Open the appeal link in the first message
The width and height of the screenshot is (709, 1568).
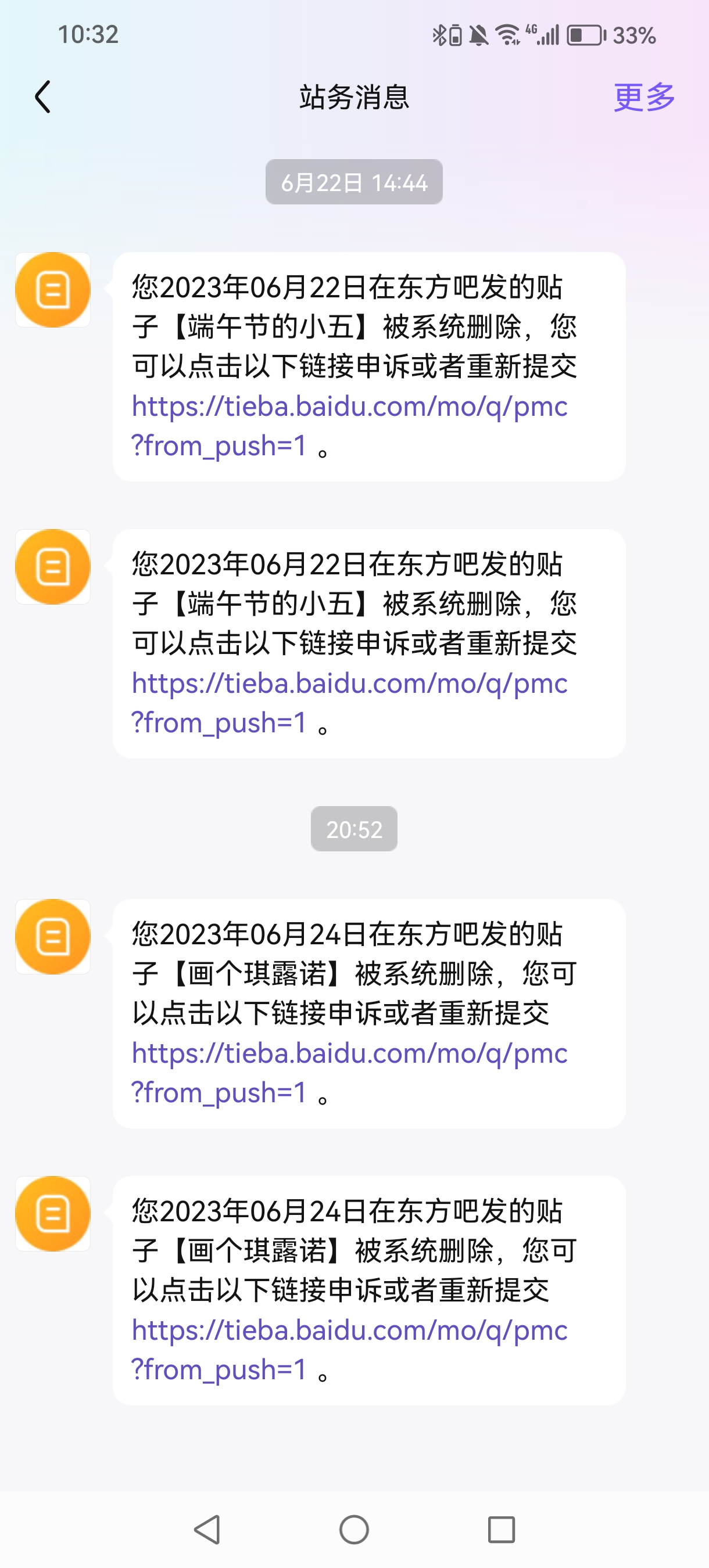350,407
